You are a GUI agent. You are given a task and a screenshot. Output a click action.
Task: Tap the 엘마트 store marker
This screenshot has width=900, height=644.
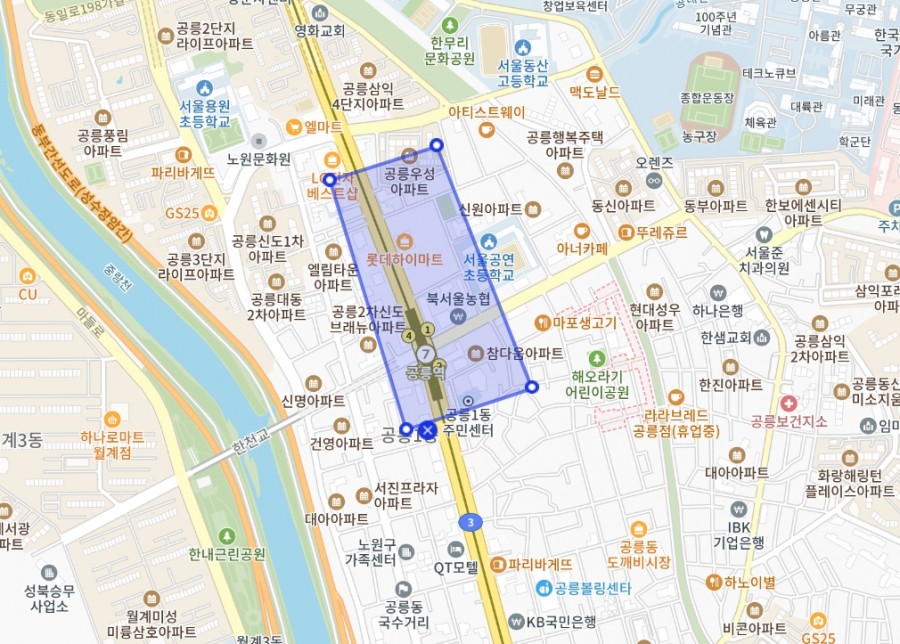(294, 127)
